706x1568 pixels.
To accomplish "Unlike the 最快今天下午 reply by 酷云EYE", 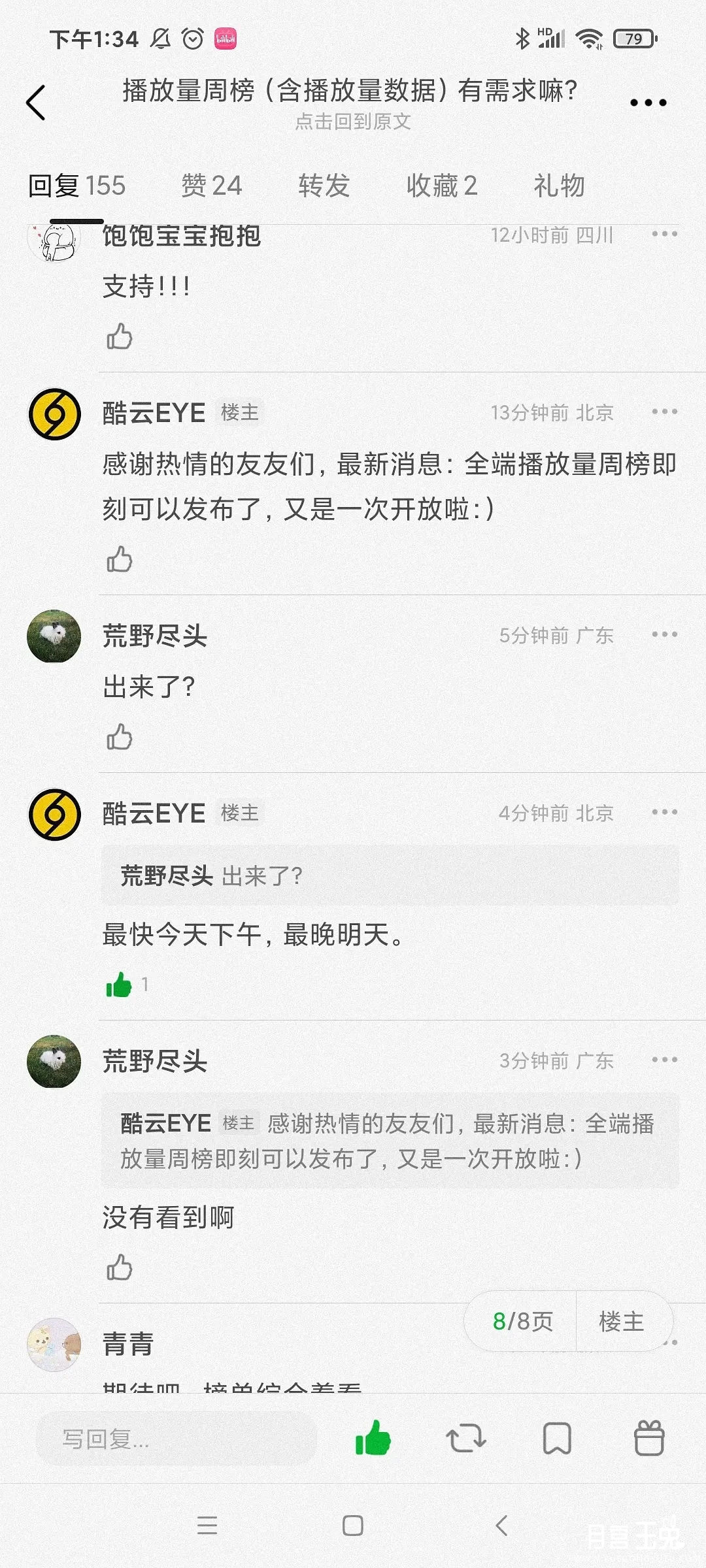I will [120, 985].
